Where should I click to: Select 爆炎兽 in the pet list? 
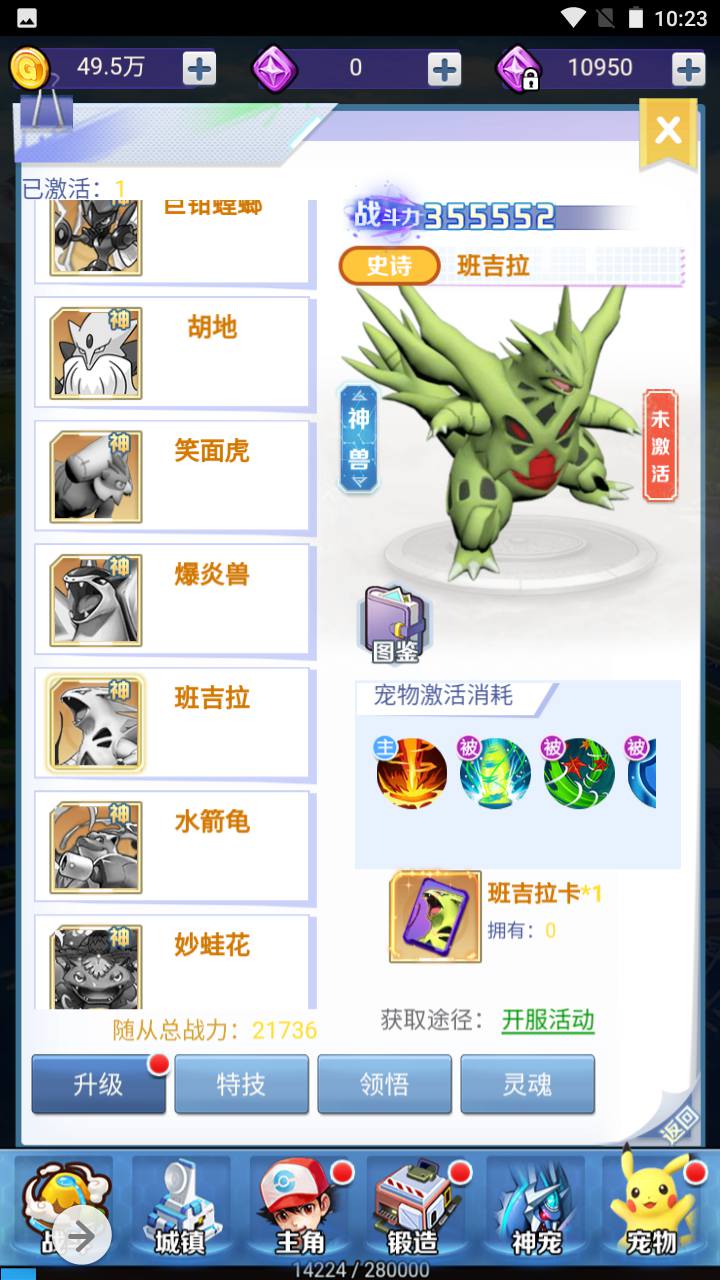tap(175, 599)
